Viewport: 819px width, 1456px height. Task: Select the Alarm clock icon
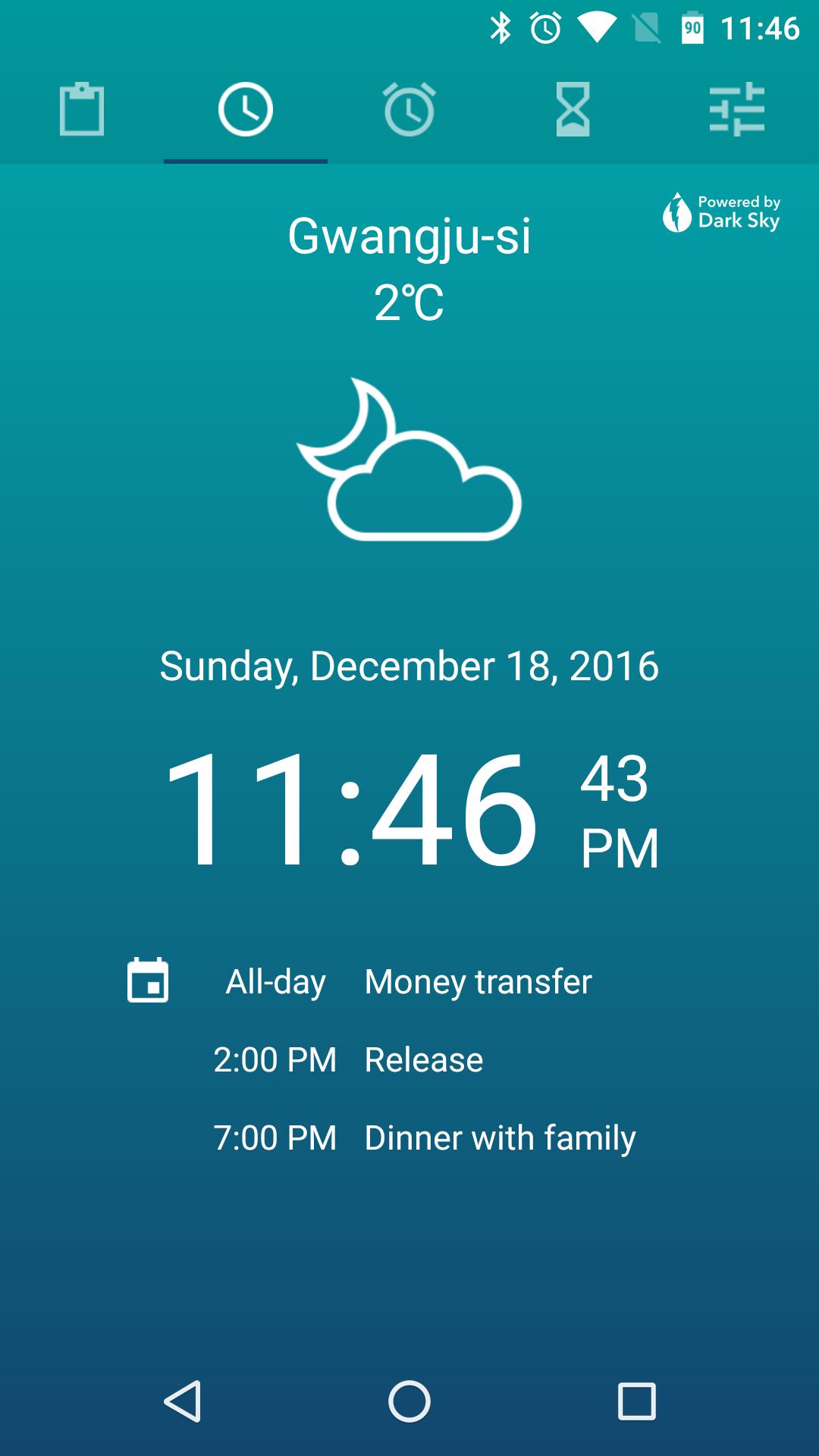[x=409, y=110]
